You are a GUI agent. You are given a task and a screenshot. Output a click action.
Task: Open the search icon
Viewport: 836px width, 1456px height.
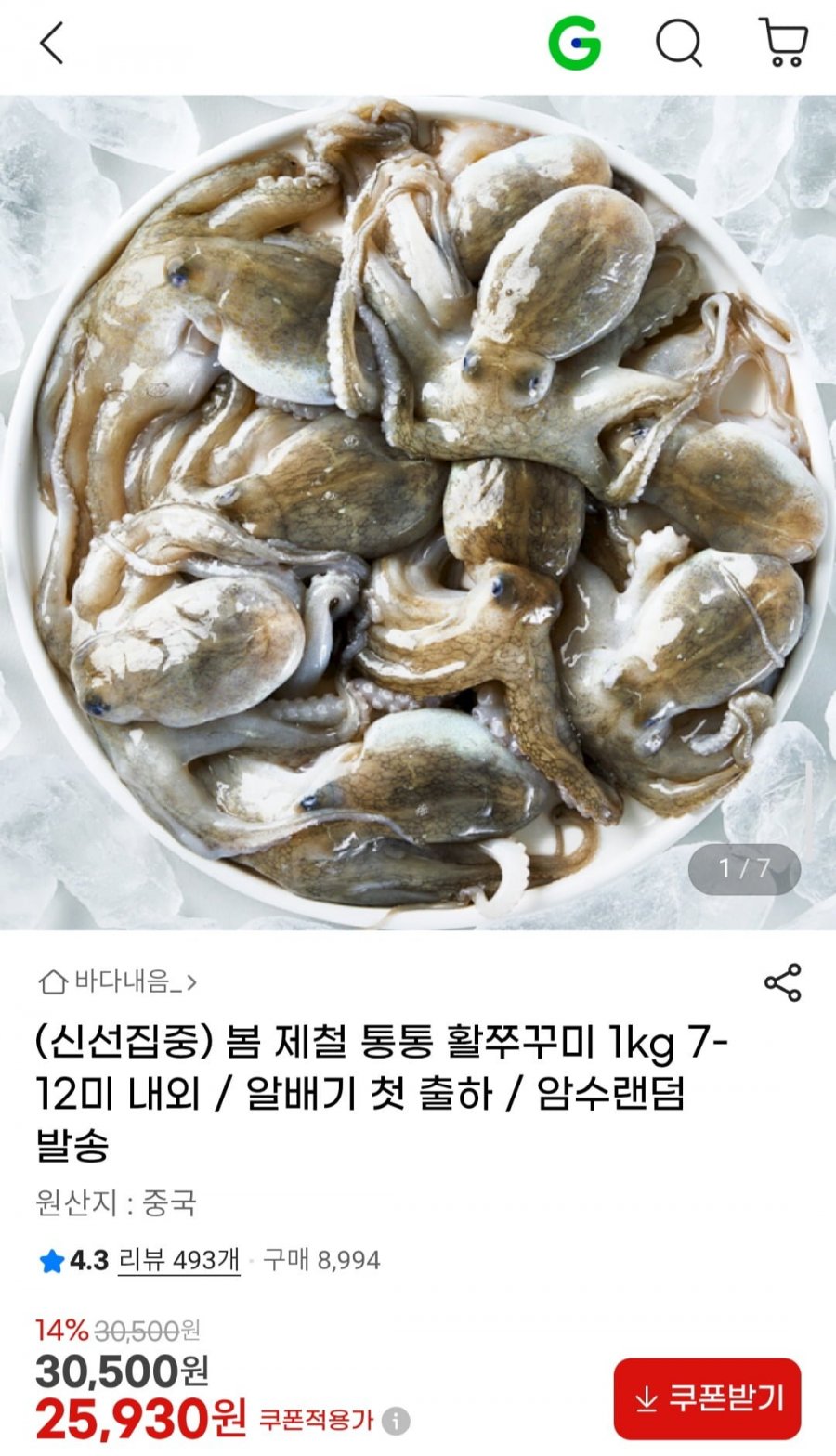pyautogui.click(x=679, y=43)
